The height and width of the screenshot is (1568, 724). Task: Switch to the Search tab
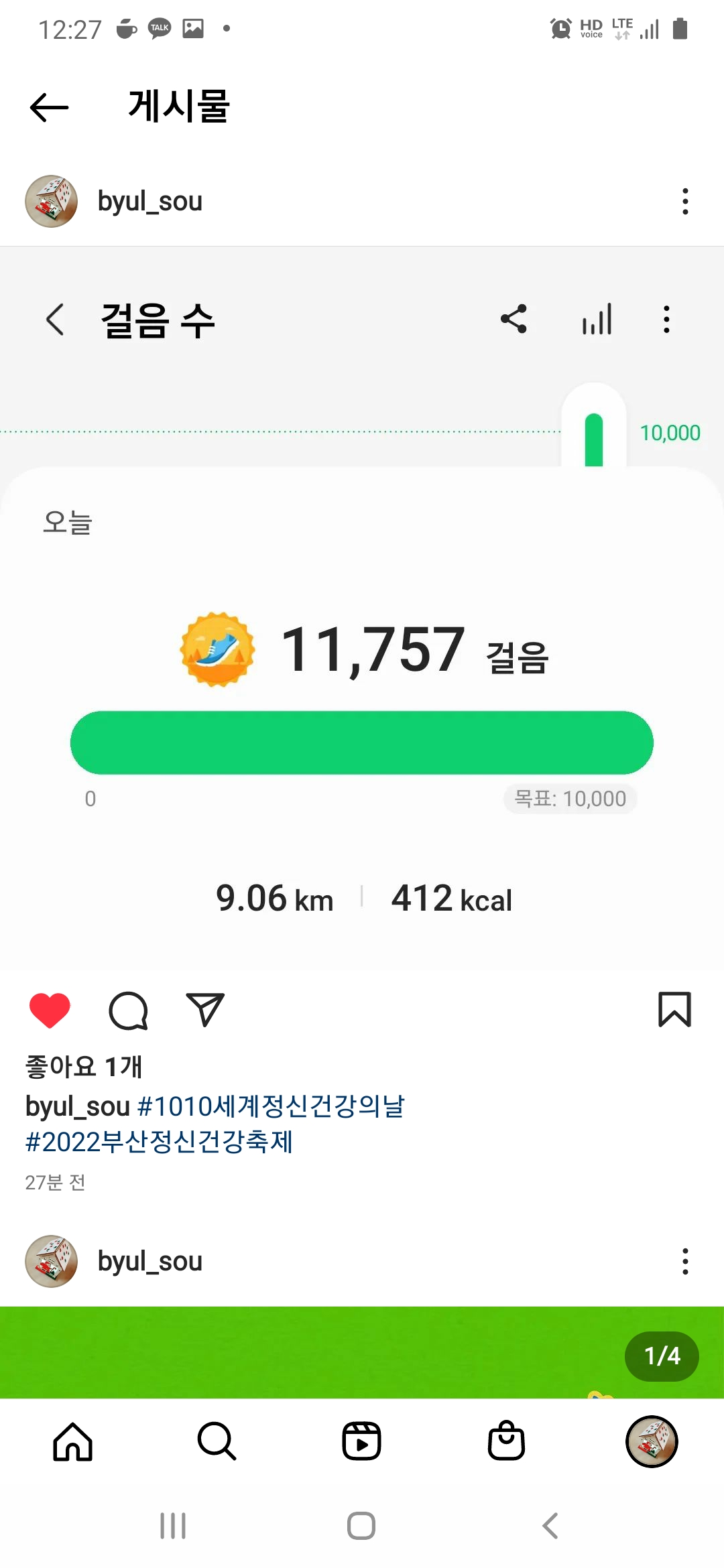click(217, 1441)
